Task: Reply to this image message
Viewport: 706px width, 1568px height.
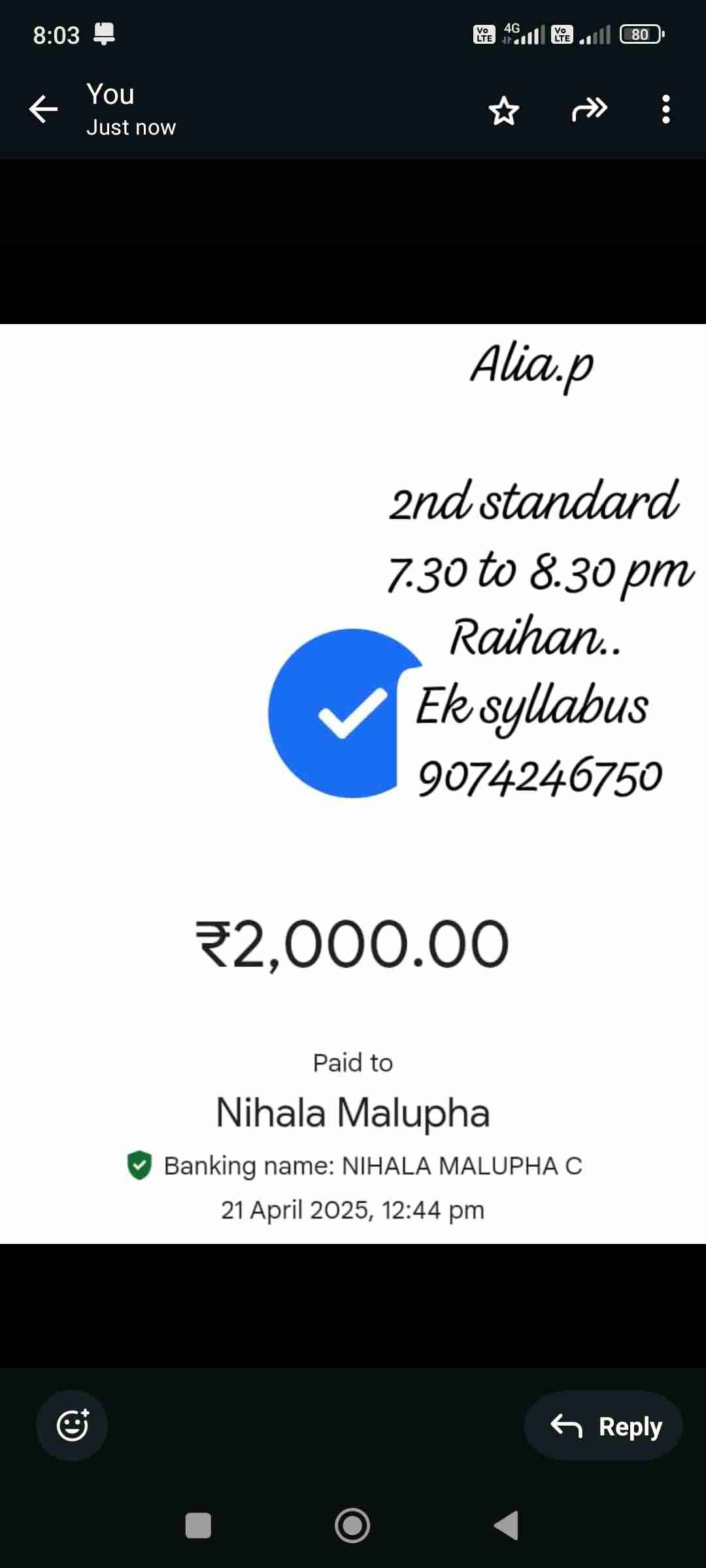Action: [603, 1426]
